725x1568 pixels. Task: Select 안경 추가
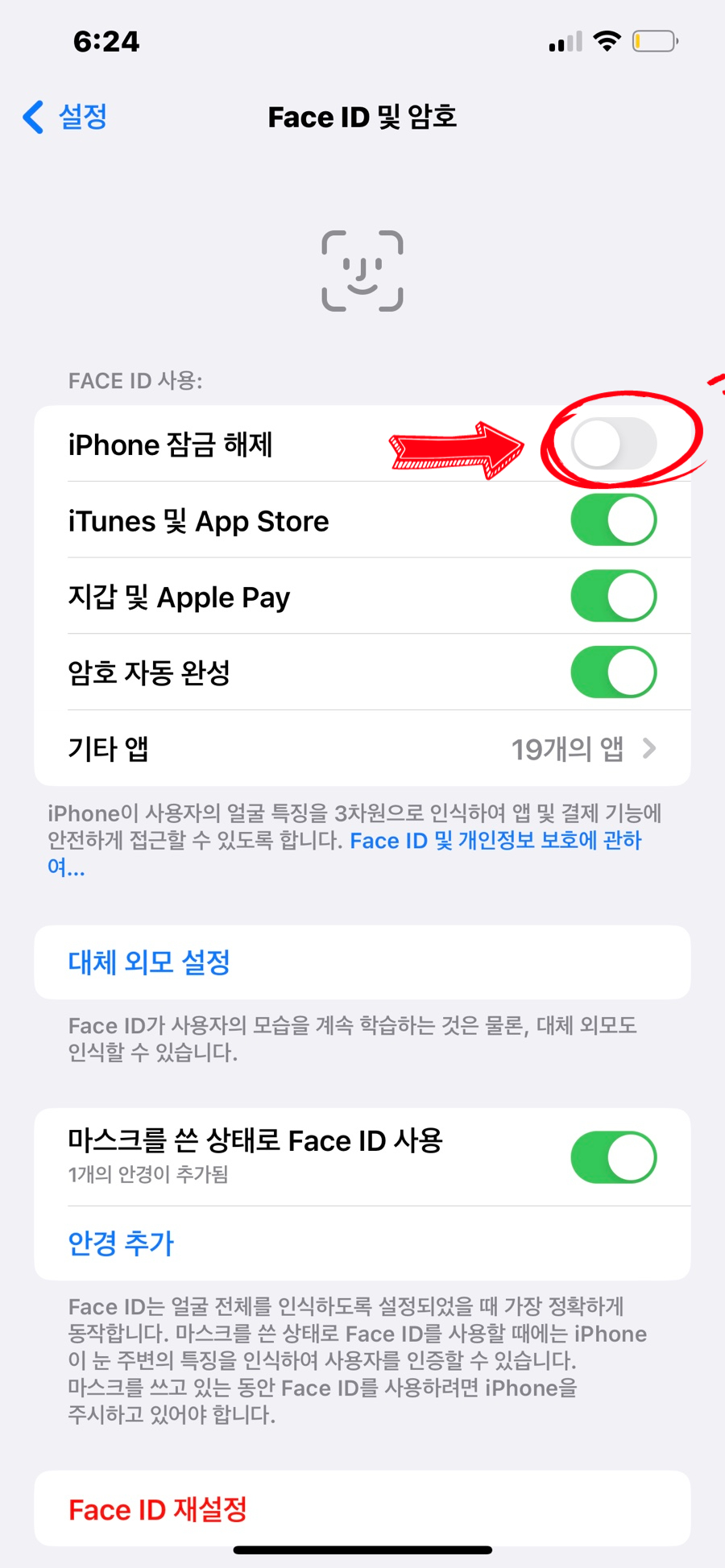click(121, 1243)
